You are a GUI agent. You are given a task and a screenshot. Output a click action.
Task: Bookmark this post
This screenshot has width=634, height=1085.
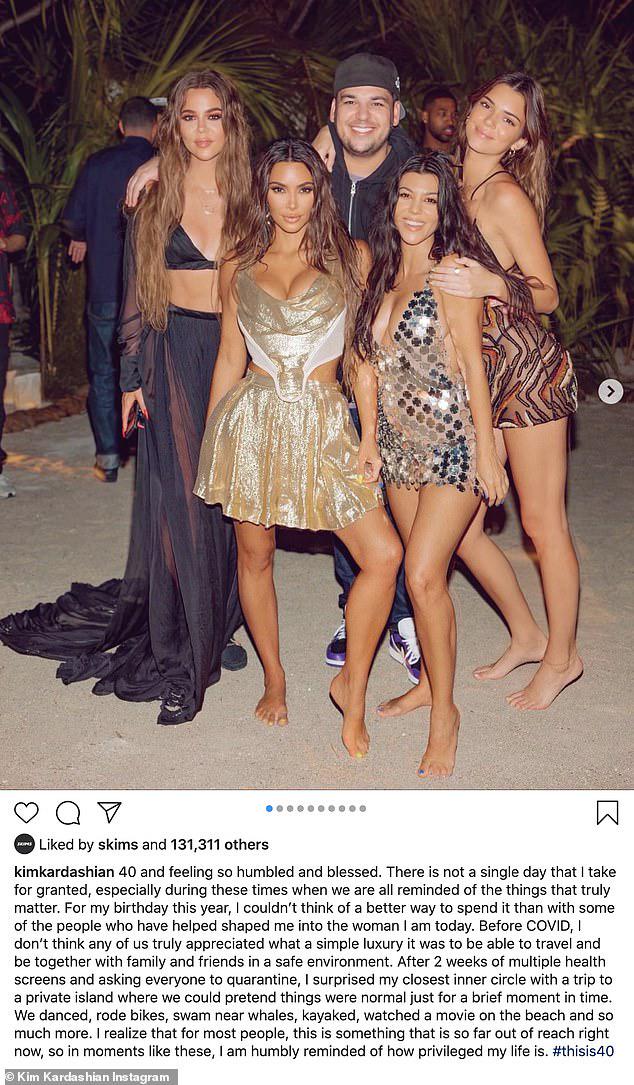(x=607, y=812)
